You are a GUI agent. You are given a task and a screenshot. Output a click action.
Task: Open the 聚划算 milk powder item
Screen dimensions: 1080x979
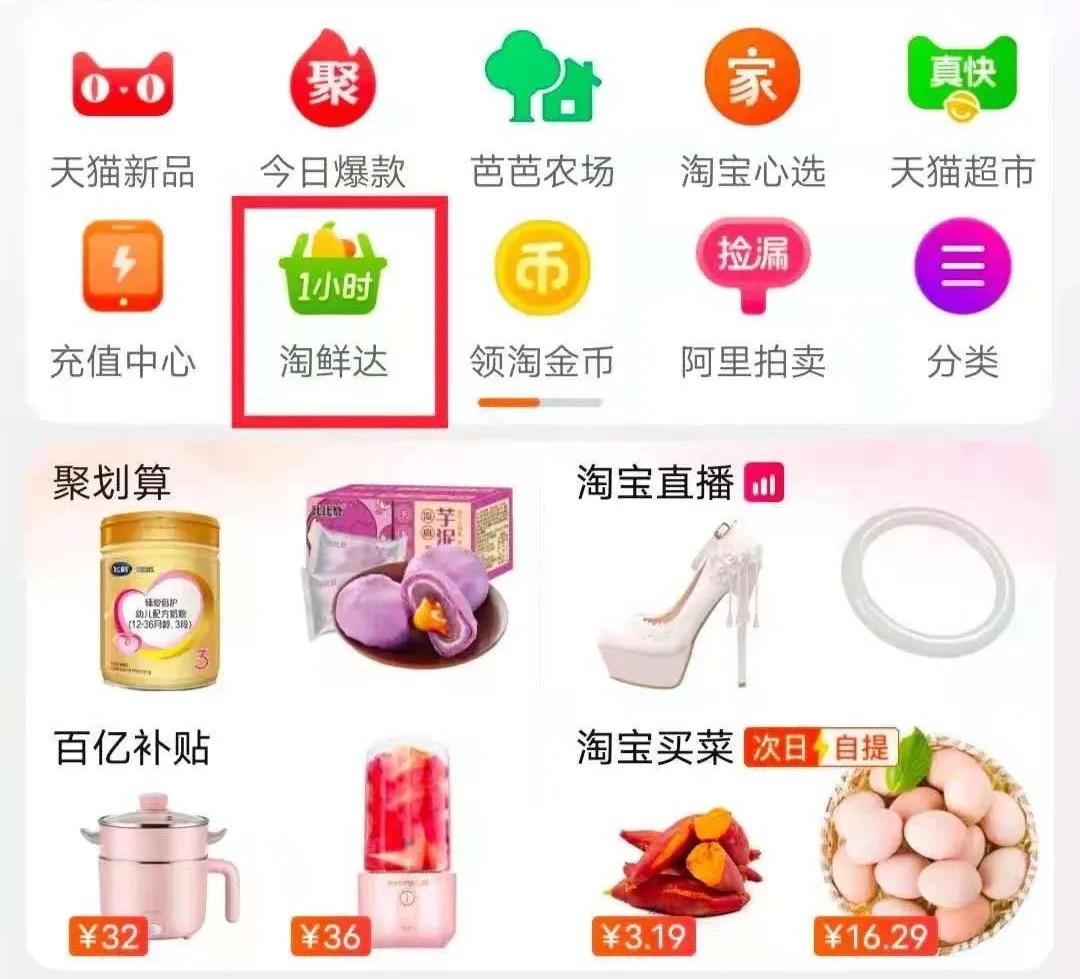[160, 600]
